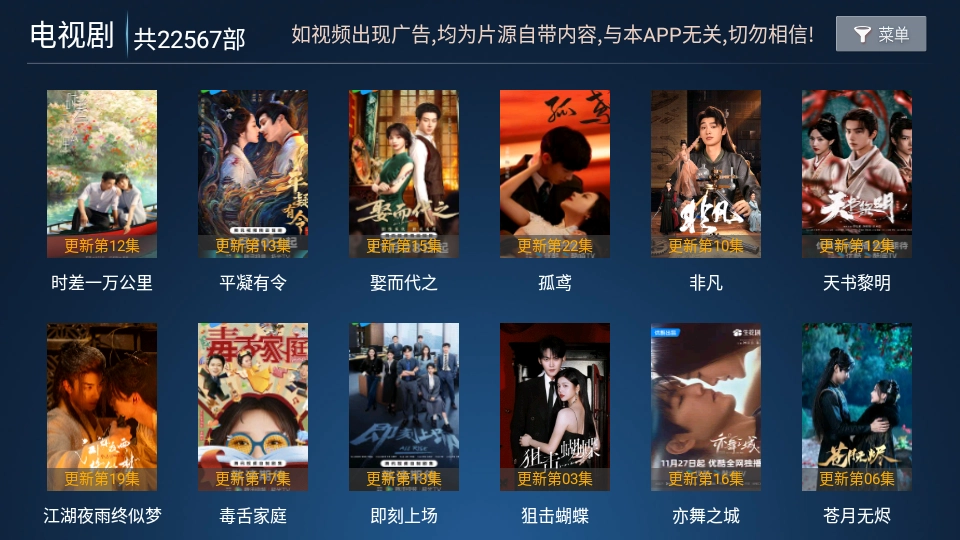This screenshot has height=540, width=960.
Task: Open the series 即刻上场
Action: pyautogui.click(x=404, y=407)
